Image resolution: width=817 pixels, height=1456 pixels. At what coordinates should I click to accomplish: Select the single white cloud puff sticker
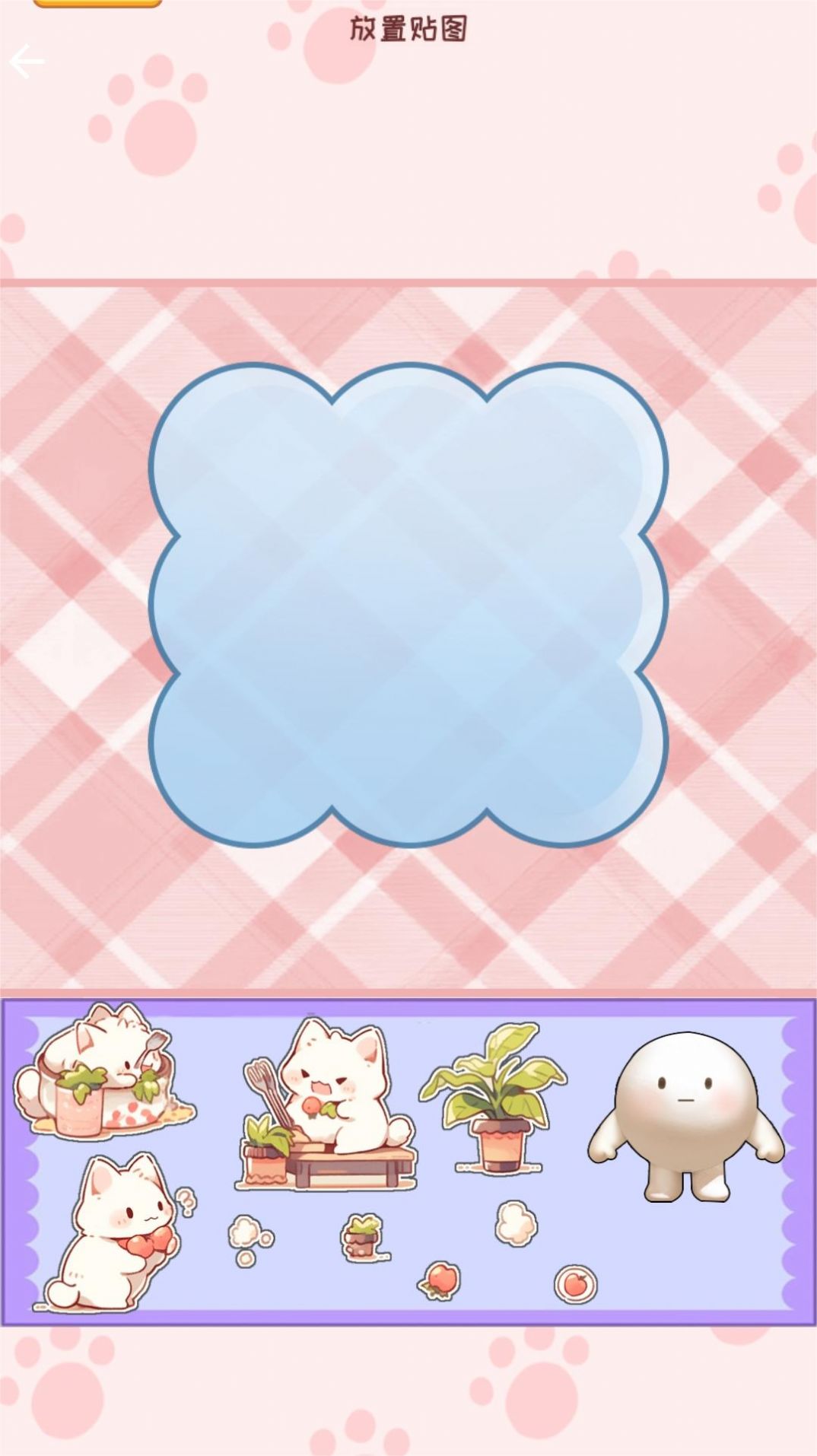click(x=515, y=1222)
